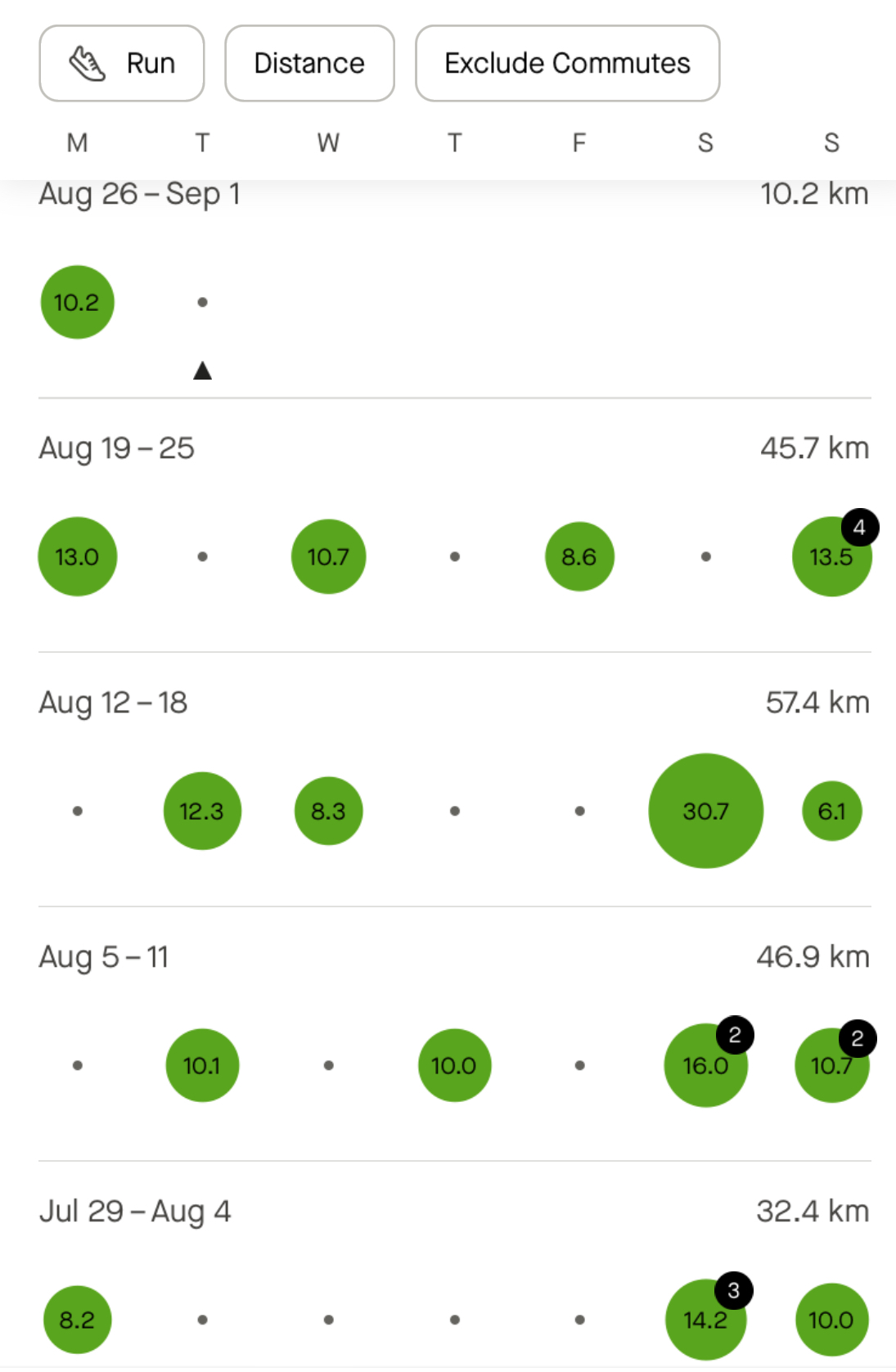896x1372 pixels.
Task: View the 8.2 km Monday run
Action: tap(77, 1320)
